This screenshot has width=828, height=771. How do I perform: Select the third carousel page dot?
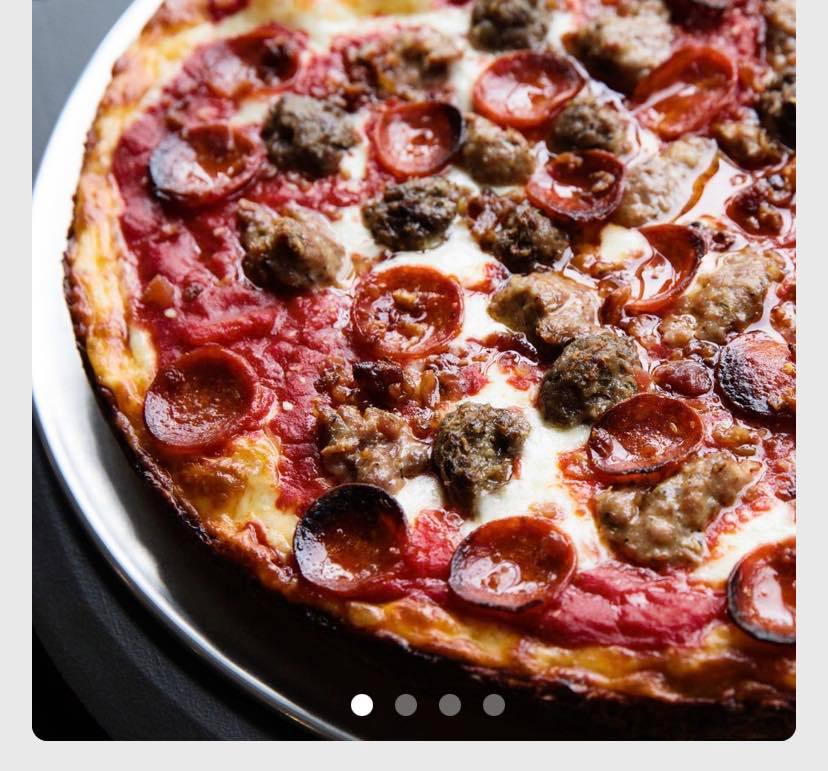(x=450, y=705)
